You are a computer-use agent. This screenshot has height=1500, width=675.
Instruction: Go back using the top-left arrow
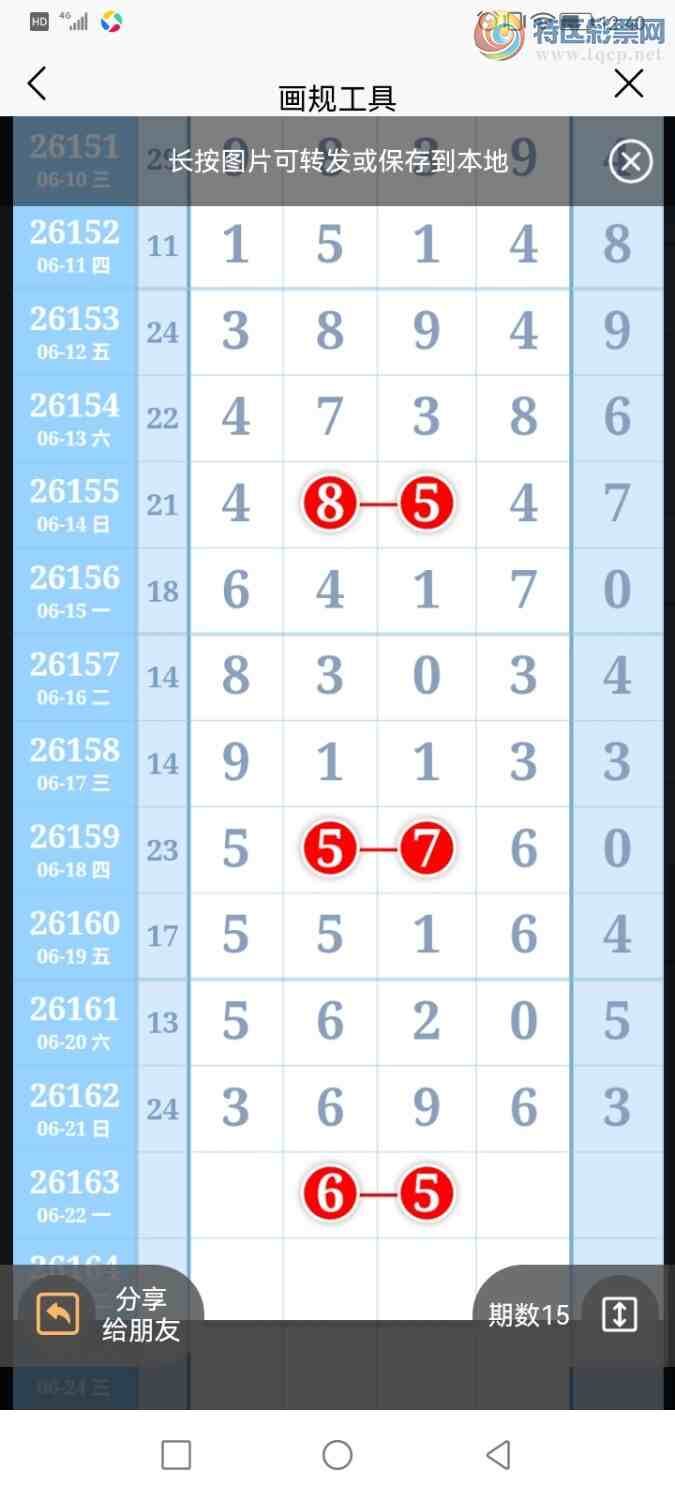pos(37,84)
